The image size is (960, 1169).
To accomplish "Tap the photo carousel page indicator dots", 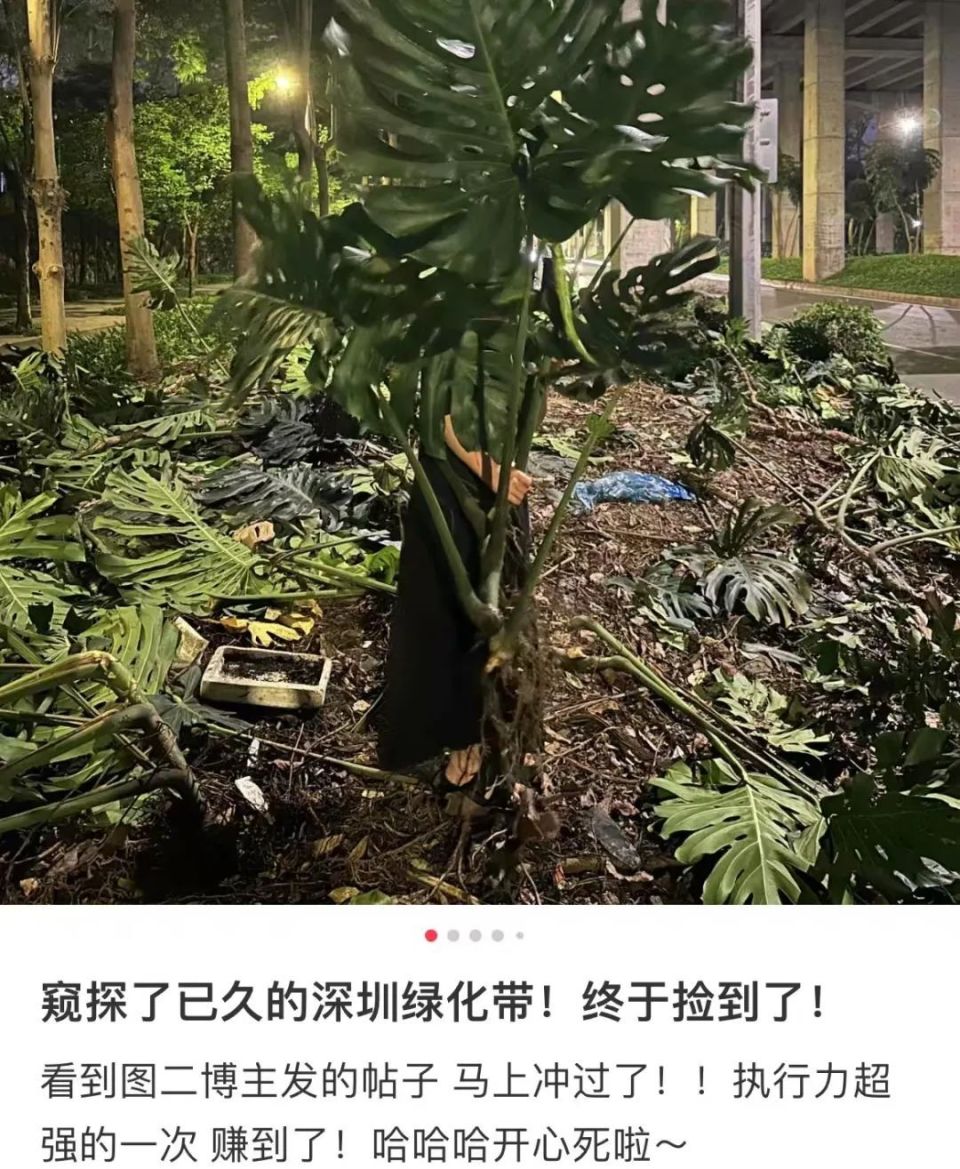I will (x=474, y=935).
